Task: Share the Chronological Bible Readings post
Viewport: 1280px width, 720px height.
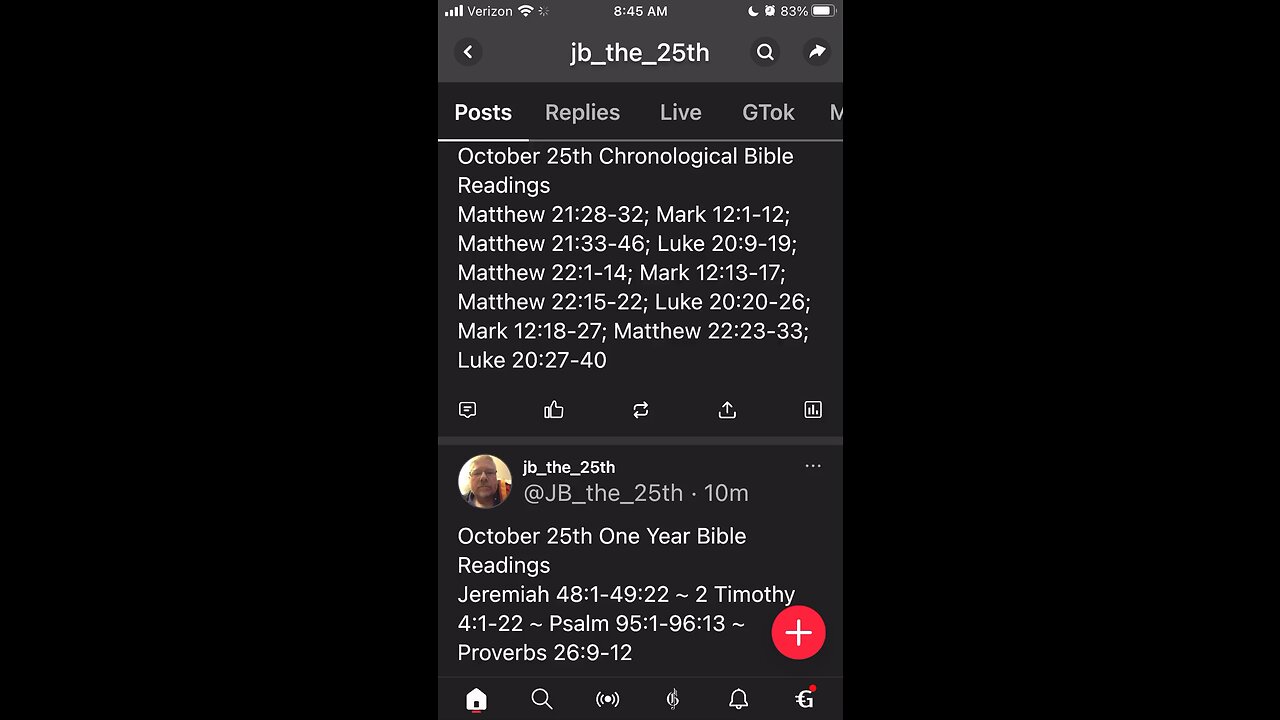Action: coord(727,409)
